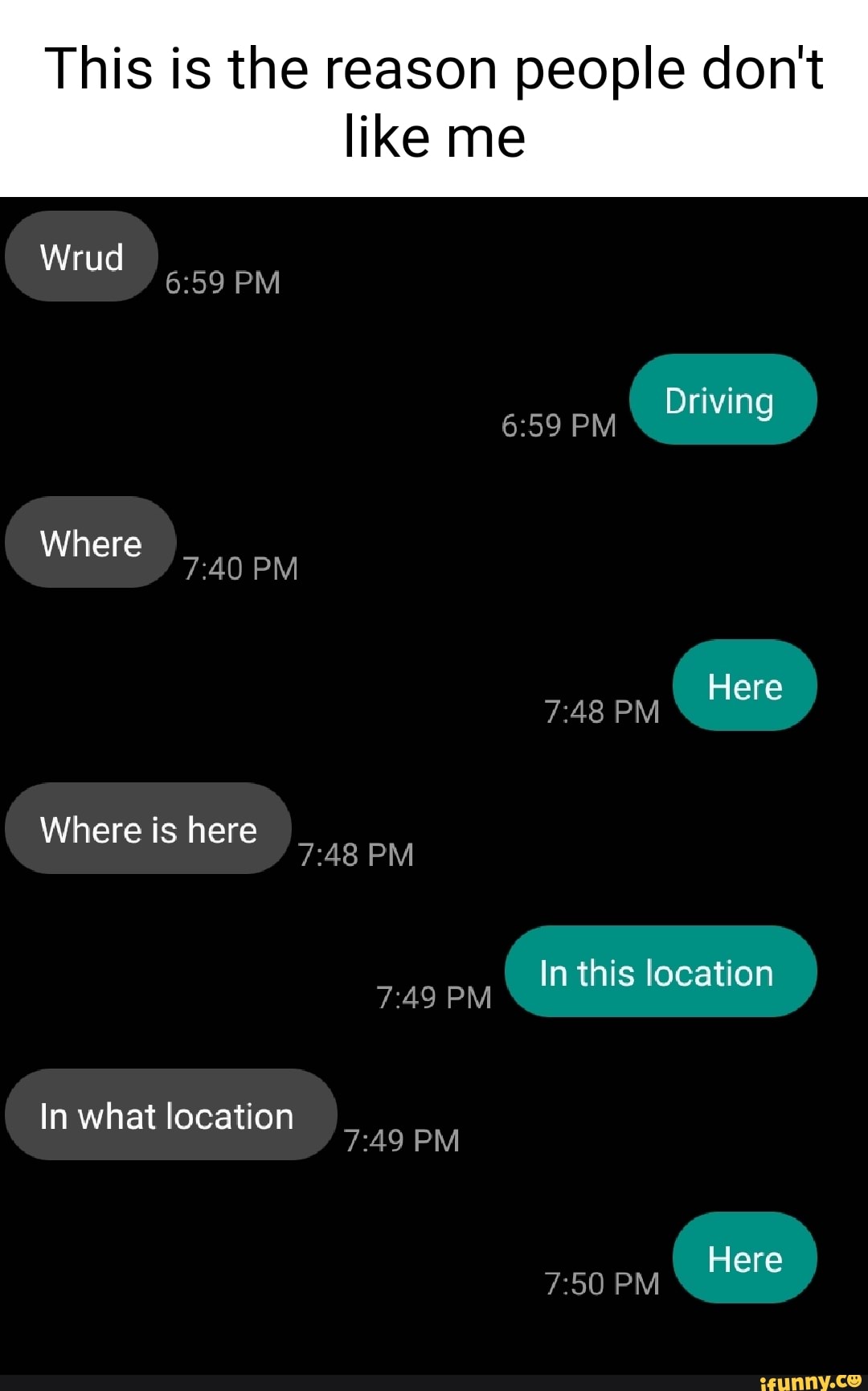Select the 'Wrud' message bubble
The width and height of the screenshot is (868, 1391).
point(79,256)
